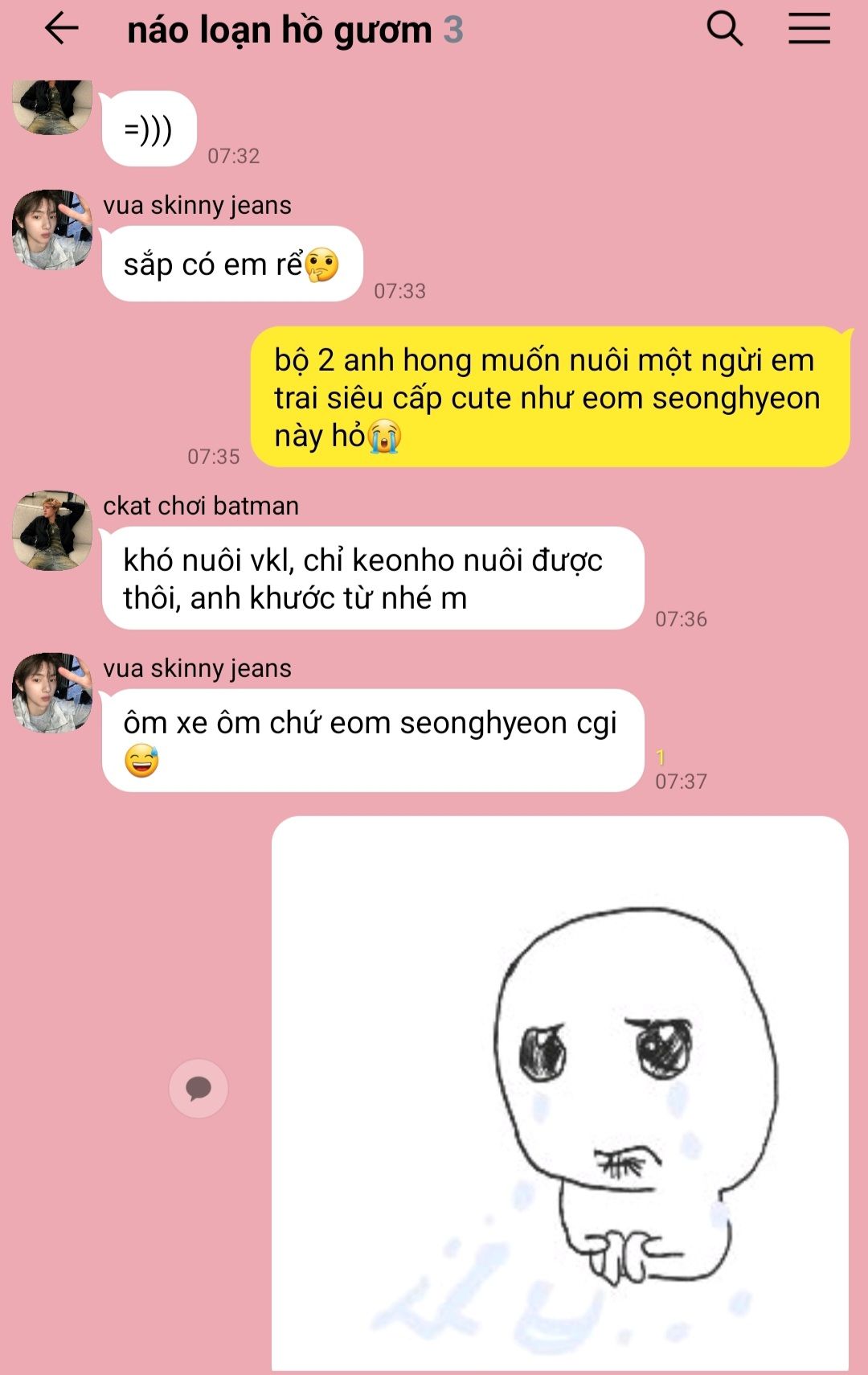The width and height of the screenshot is (868, 1375).
Task: Open ckat chơi batman avatar beside "khó nuôi vkl"
Action: (x=52, y=531)
